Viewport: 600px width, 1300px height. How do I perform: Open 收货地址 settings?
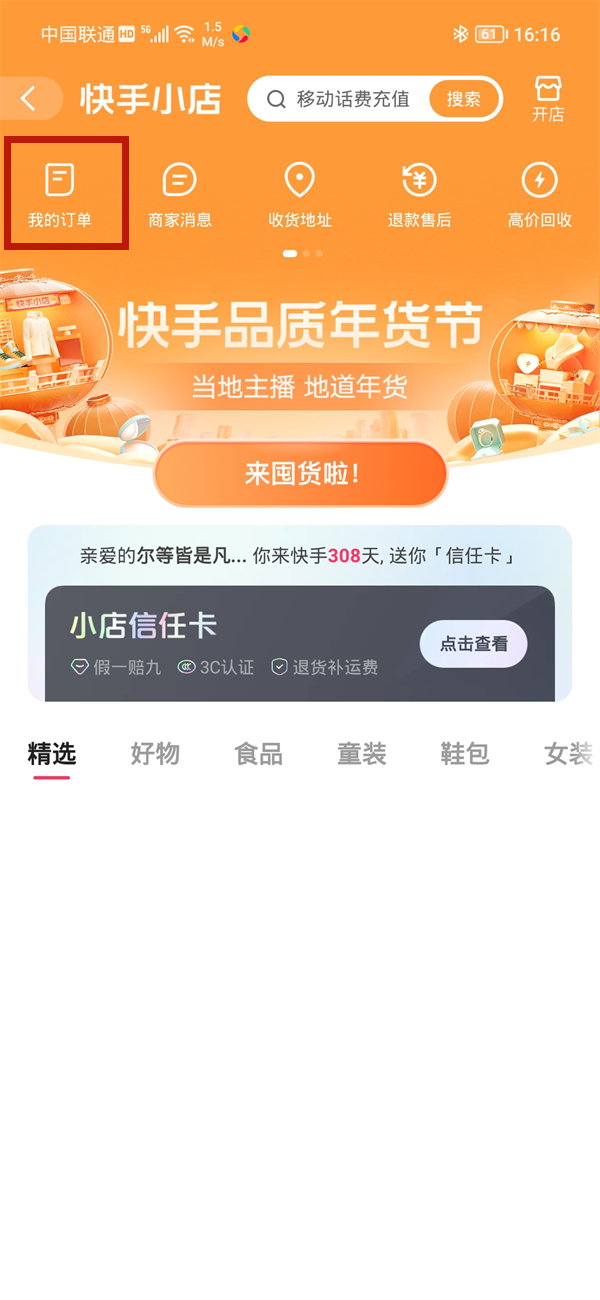[300, 195]
